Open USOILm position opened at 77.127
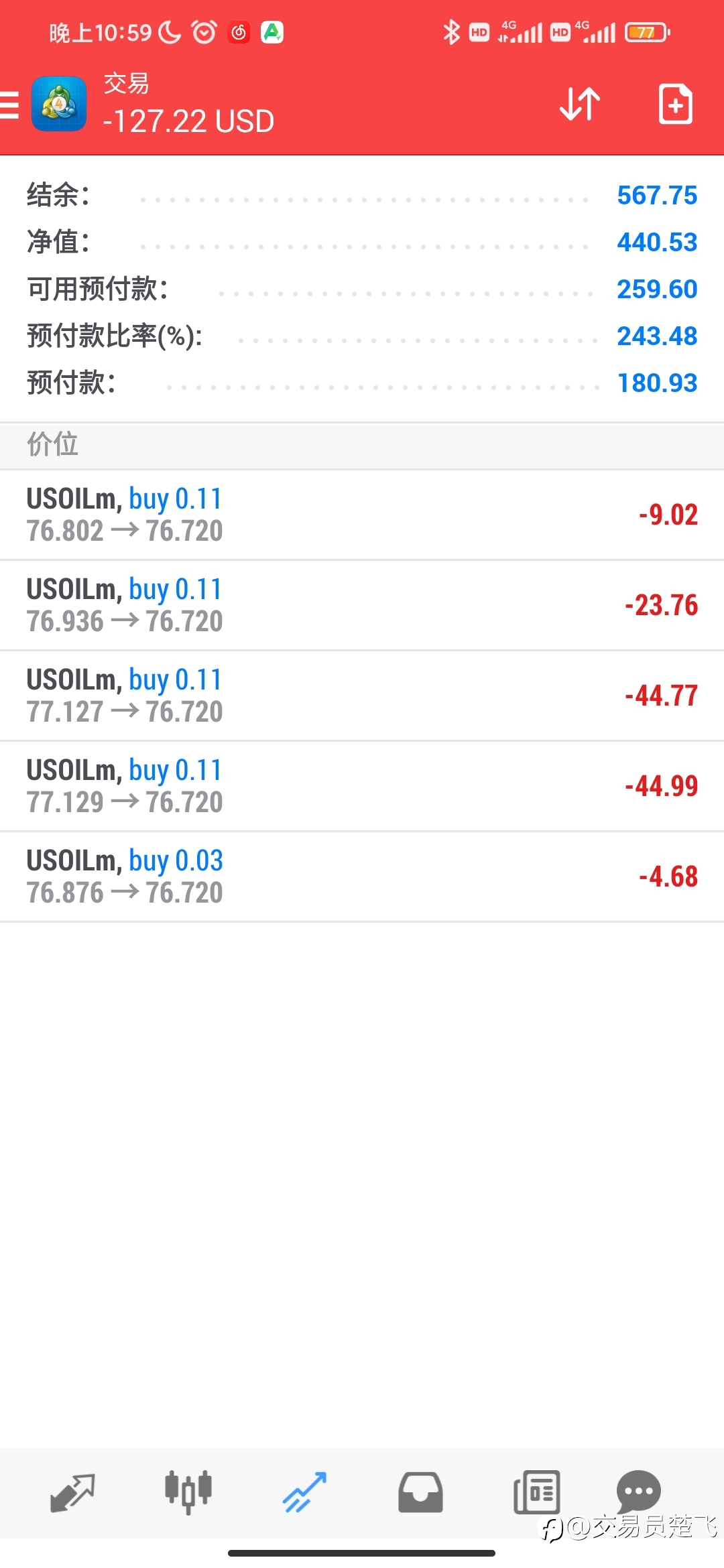 coord(362,696)
